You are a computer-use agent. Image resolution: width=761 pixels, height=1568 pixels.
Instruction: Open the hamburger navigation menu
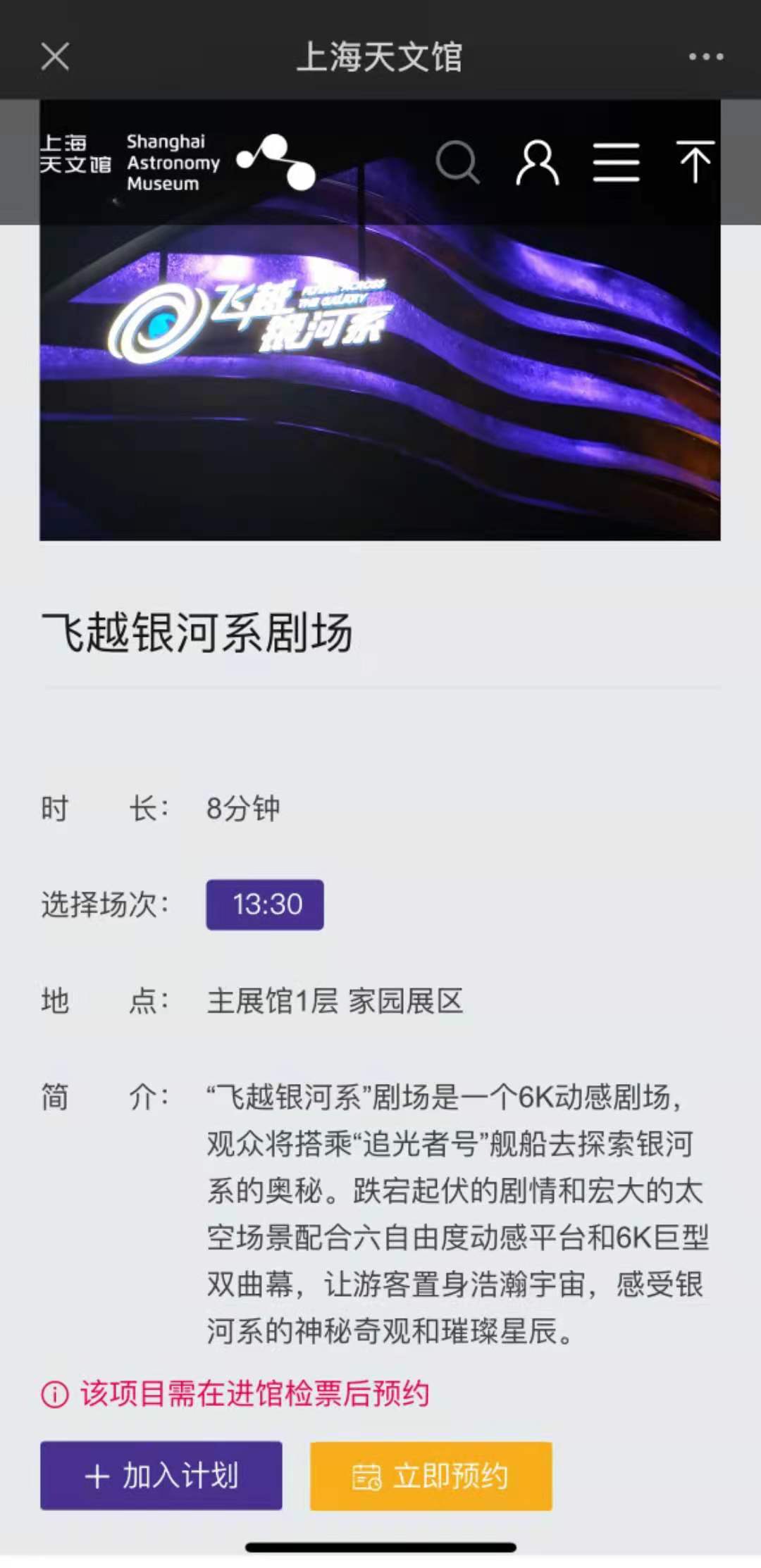617,162
